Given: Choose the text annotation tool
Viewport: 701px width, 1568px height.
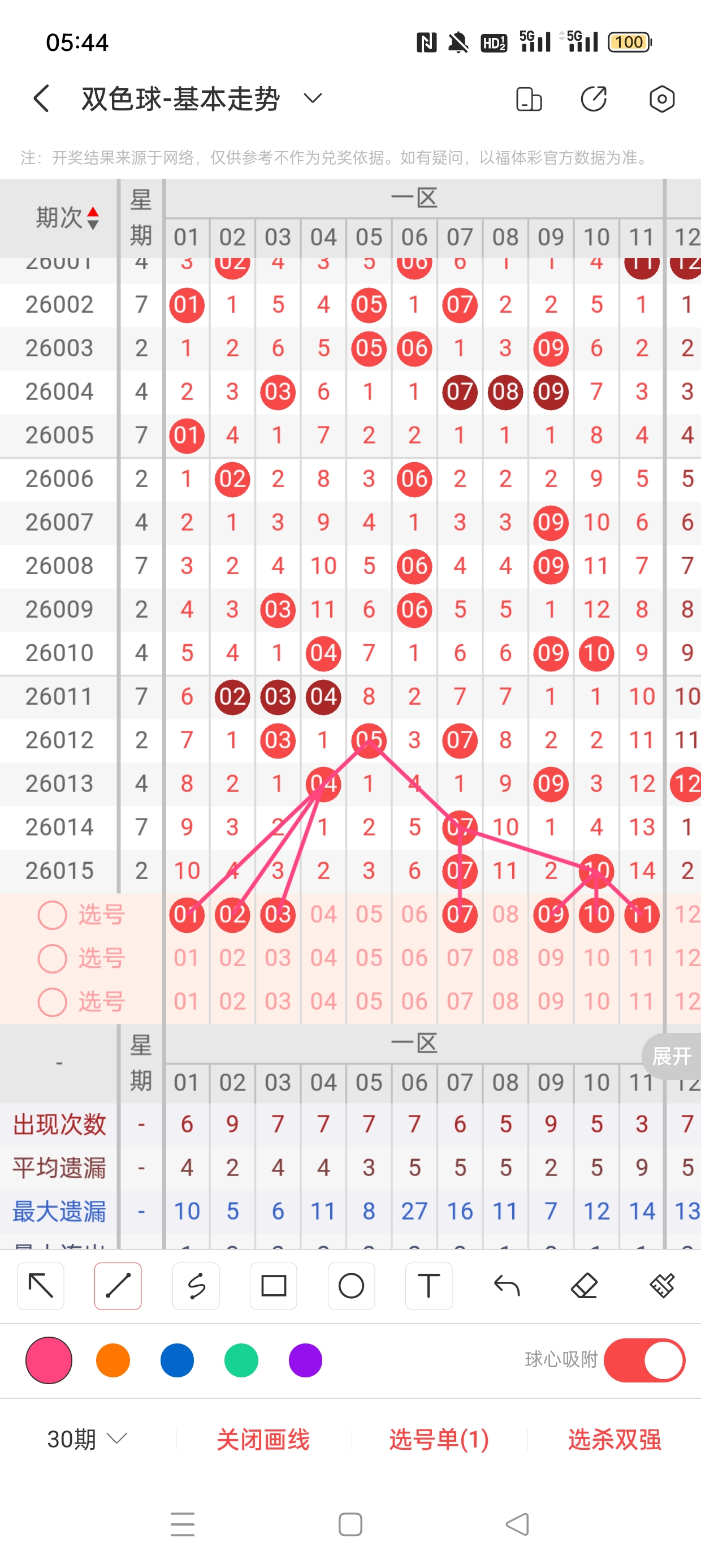Looking at the screenshot, I should (x=429, y=1286).
